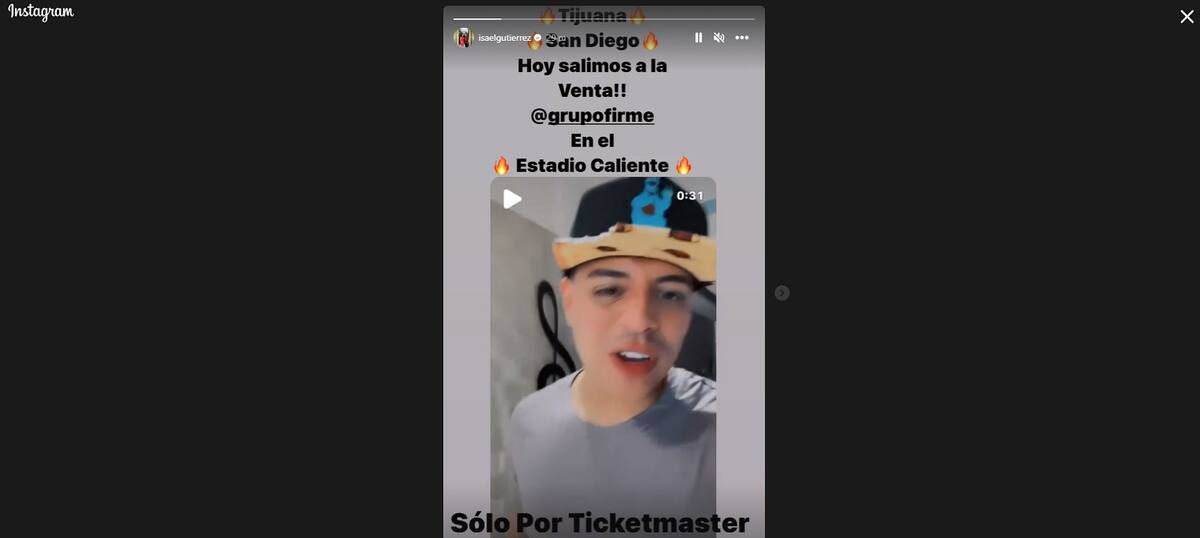Image resolution: width=1200 pixels, height=538 pixels.
Task: Open isaelgutierrez profile from story header
Action: coord(504,38)
